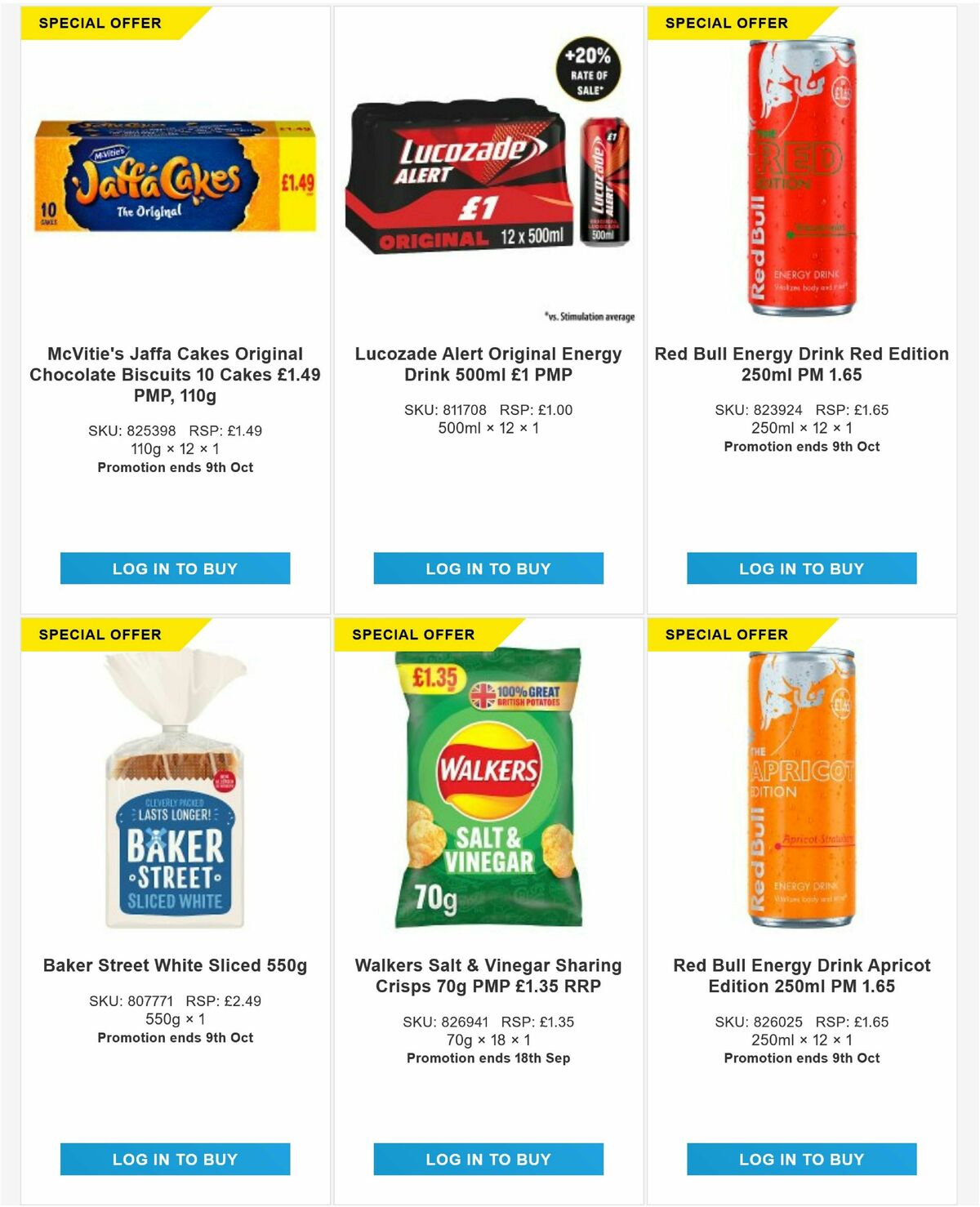Click the SPECIAL OFFER banner above Walkers crisps
Image resolution: width=980 pixels, height=1207 pixels.
click(x=412, y=634)
